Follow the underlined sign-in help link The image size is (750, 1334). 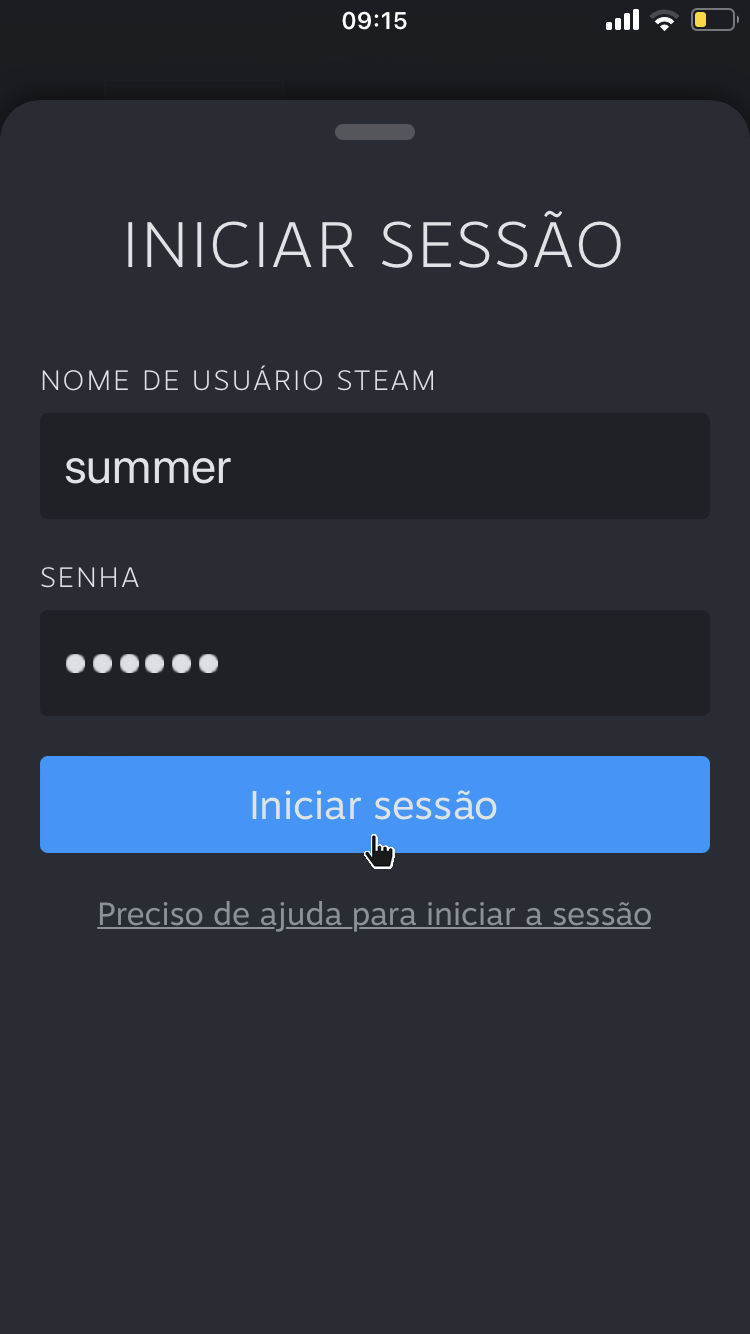(x=375, y=914)
